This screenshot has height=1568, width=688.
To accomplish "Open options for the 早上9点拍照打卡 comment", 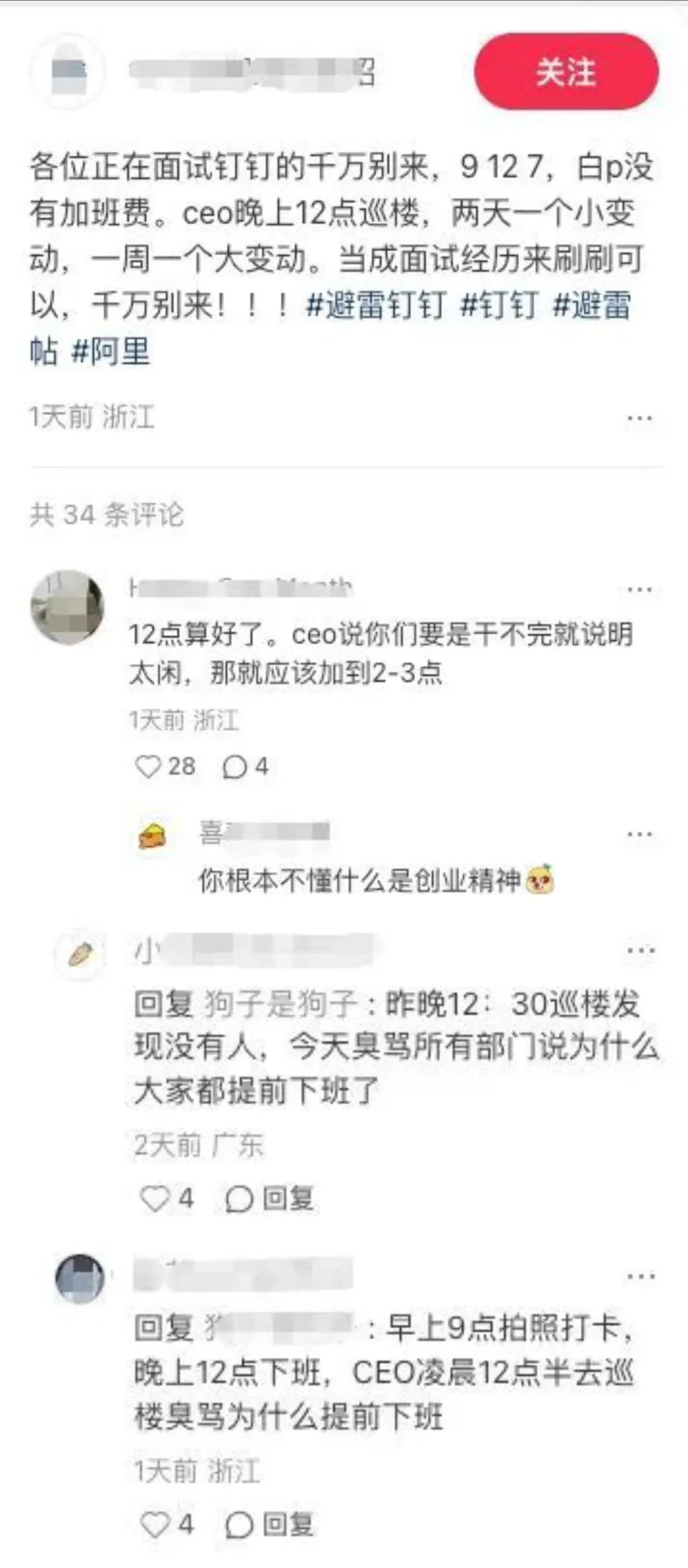I will pyautogui.click(x=639, y=1276).
